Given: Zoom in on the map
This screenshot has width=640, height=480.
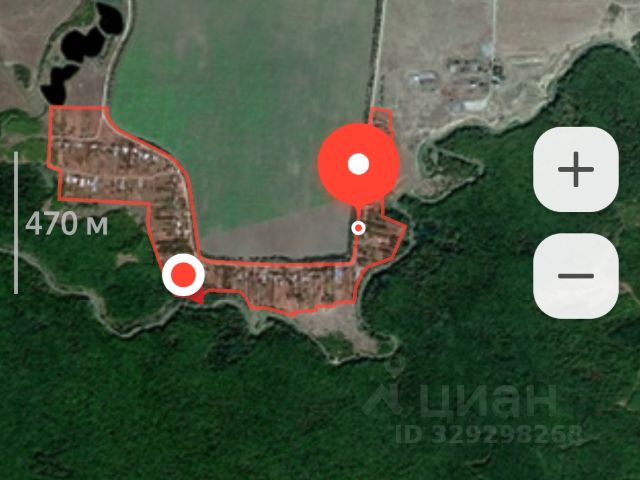Looking at the screenshot, I should click(x=575, y=170).
